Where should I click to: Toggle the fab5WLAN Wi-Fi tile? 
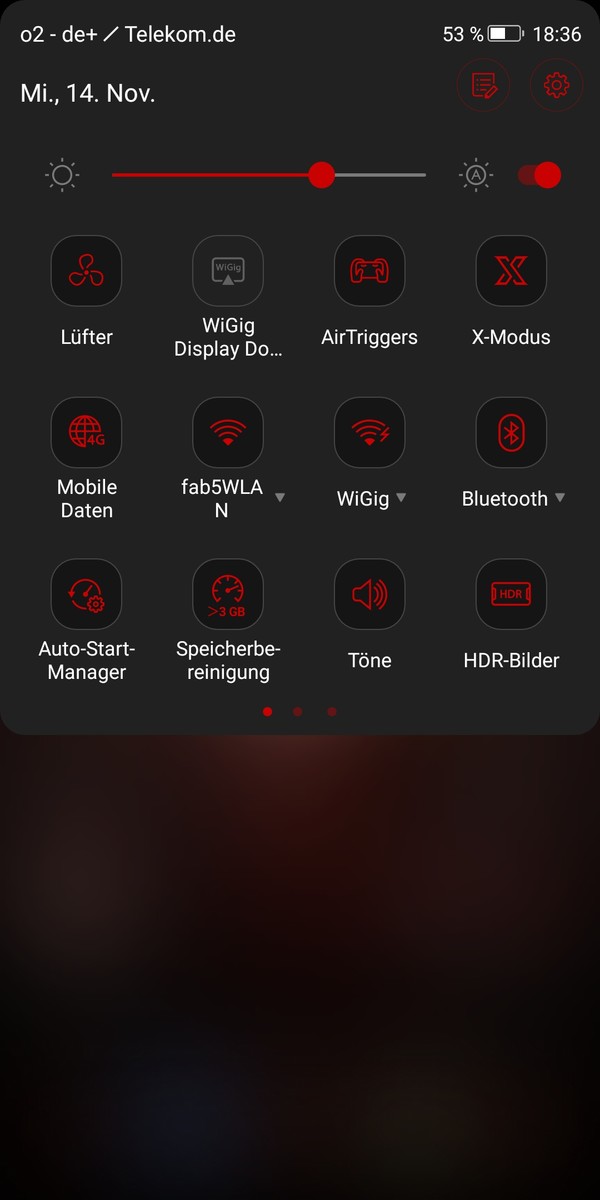click(228, 433)
